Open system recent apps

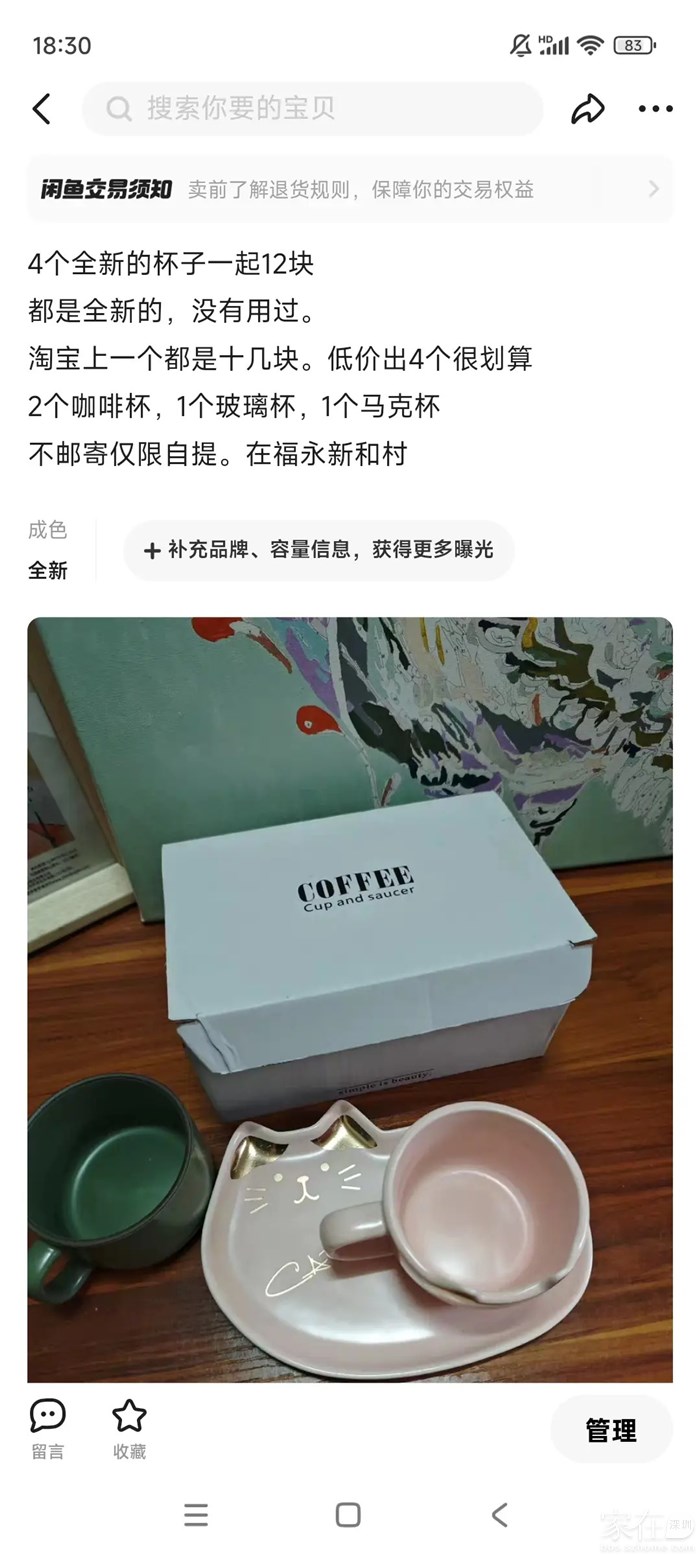(196, 1514)
